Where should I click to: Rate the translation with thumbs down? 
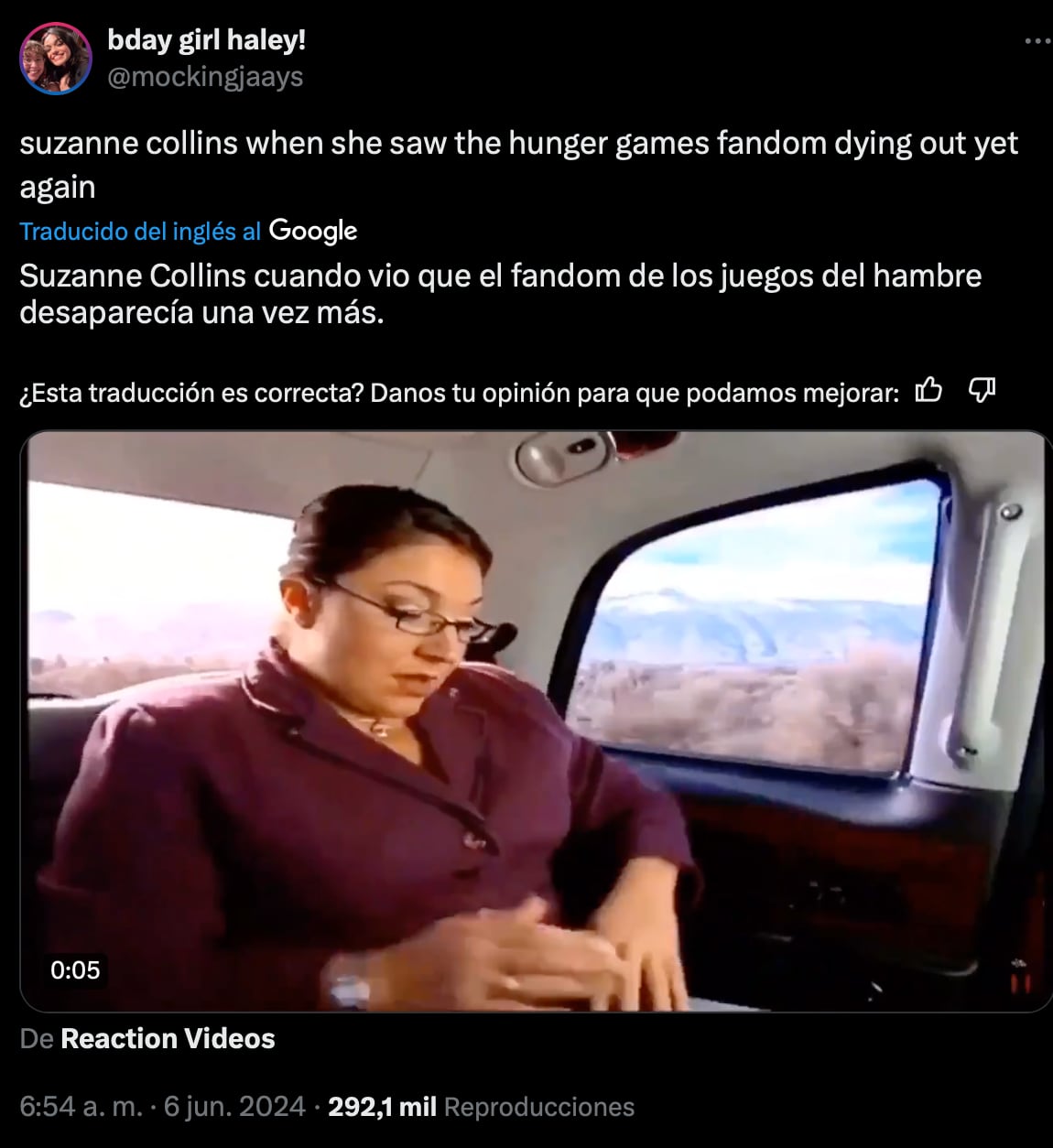(x=982, y=392)
